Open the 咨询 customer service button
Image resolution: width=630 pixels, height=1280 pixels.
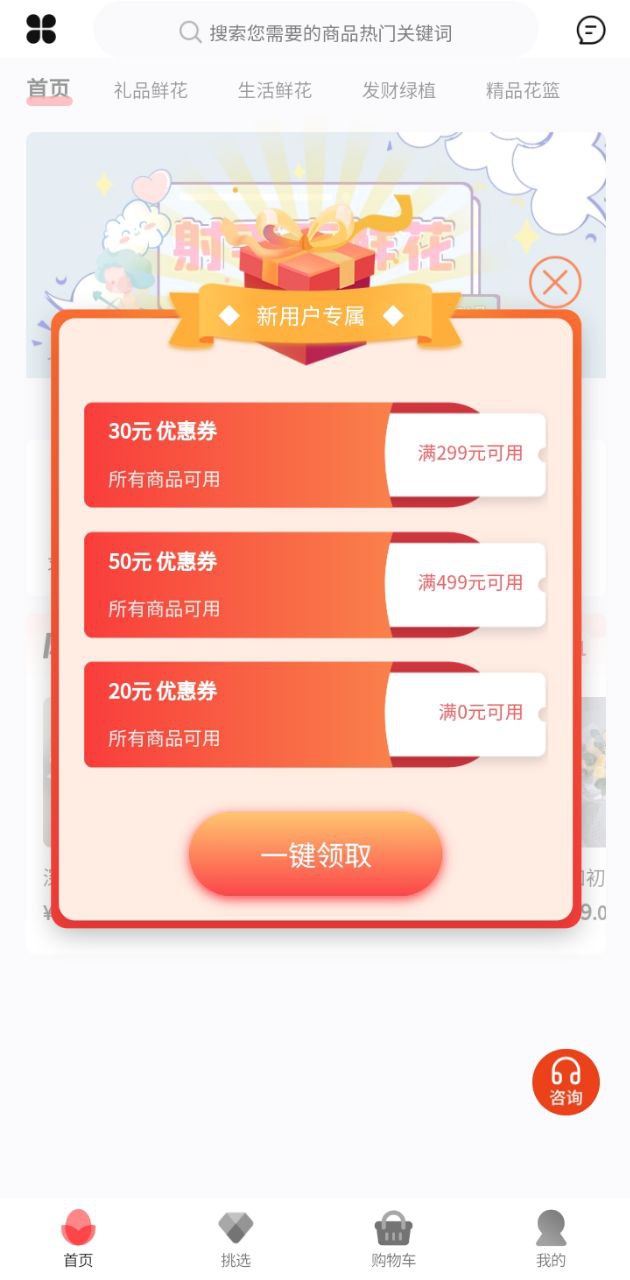(x=566, y=1082)
